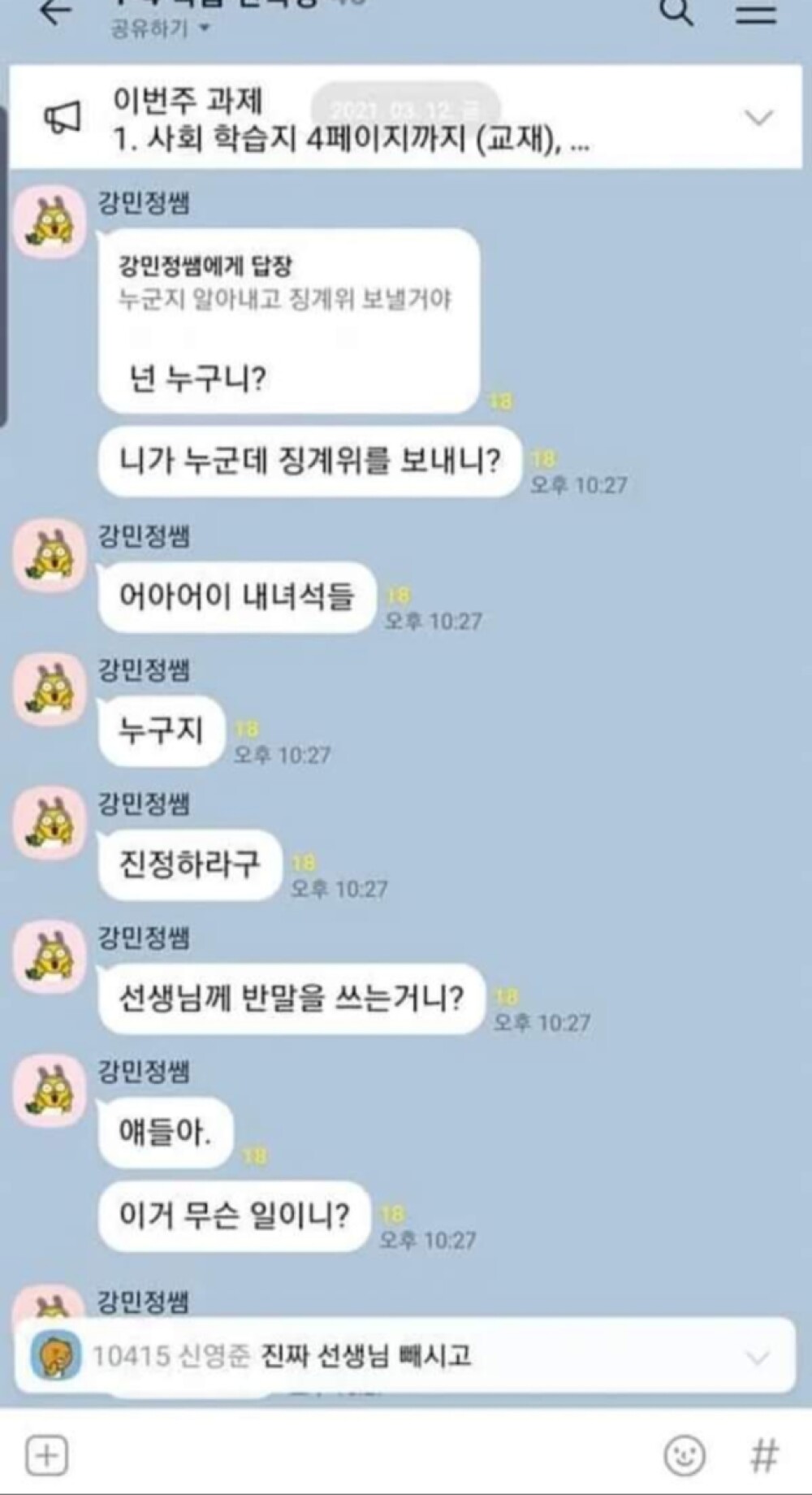Expand the 이번주 과제 notice banner
The height and width of the screenshot is (1495, 812).
tap(758, 118)
